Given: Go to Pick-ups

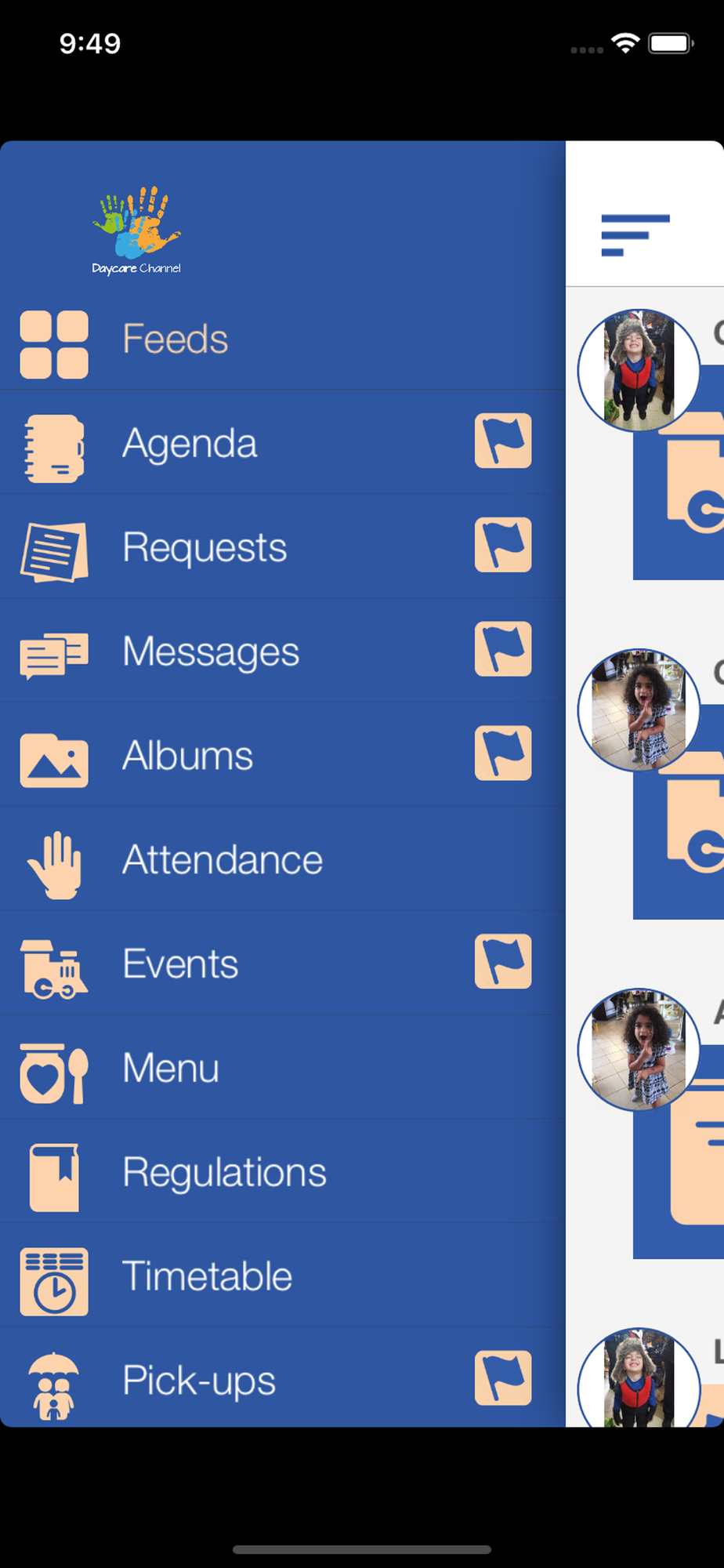Looking at the screenshot, I should tap(282, 1378).
